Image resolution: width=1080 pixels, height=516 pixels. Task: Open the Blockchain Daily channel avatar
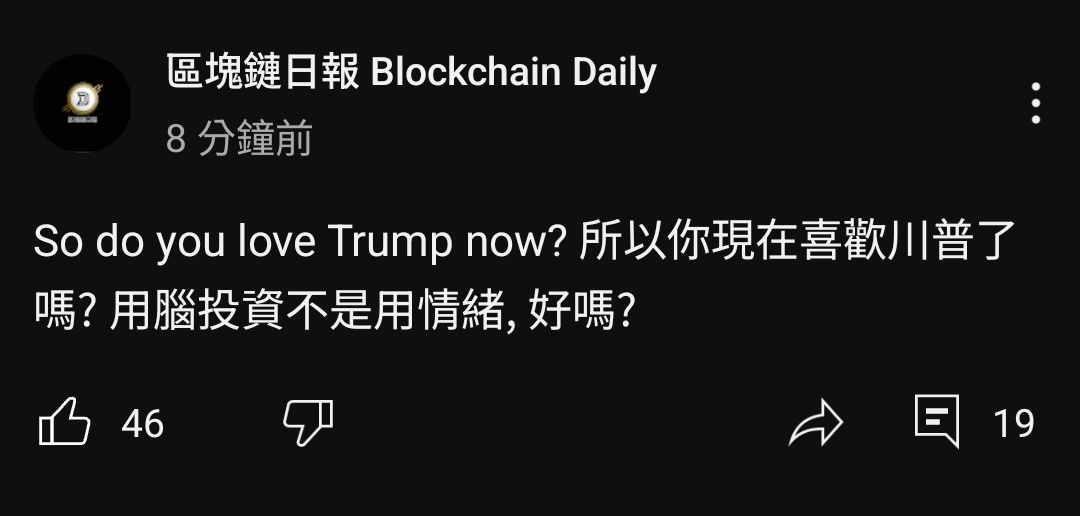click(x=82, y=103)
